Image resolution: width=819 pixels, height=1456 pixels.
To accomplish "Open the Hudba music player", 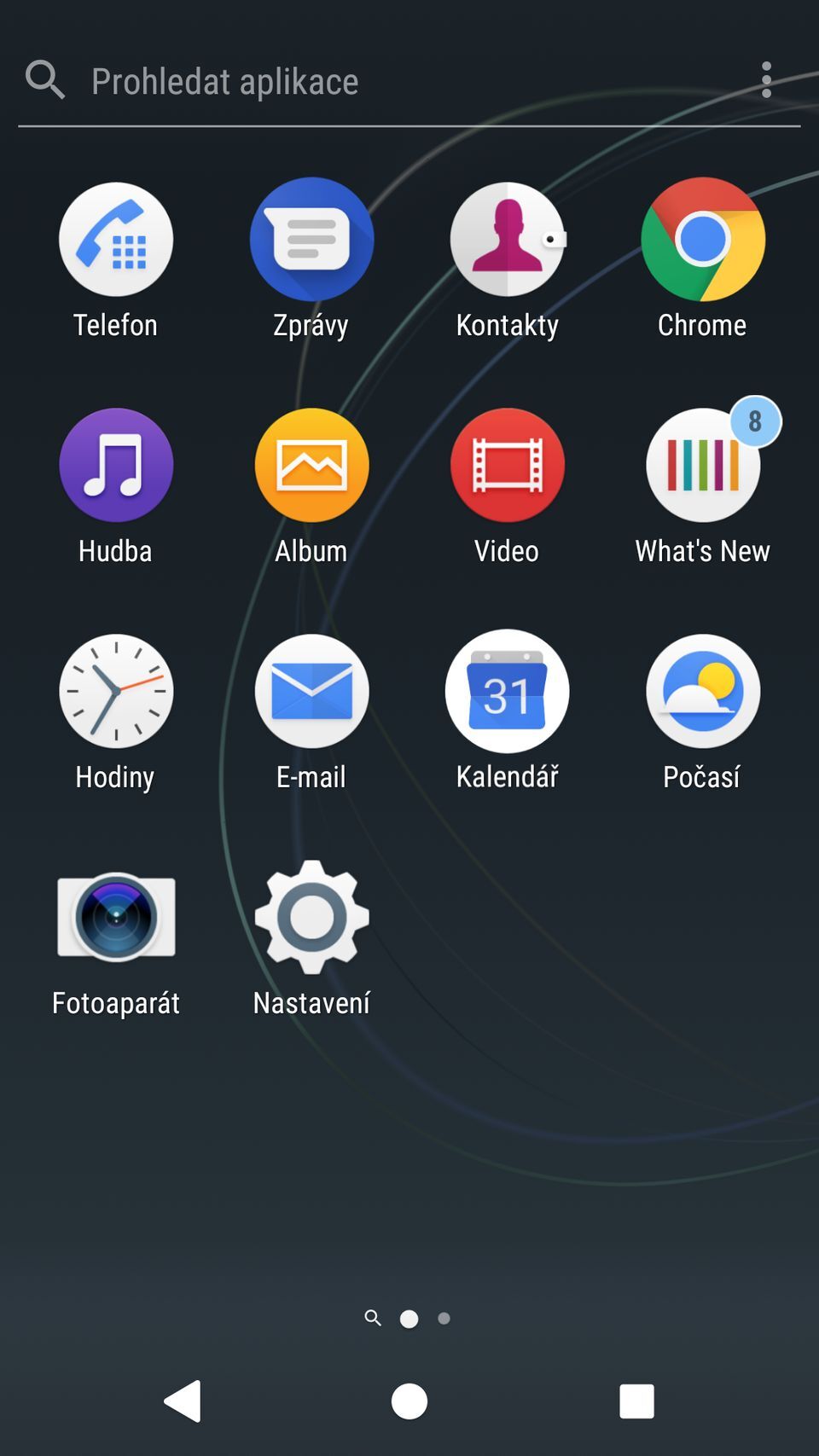I will coord(115,465).
